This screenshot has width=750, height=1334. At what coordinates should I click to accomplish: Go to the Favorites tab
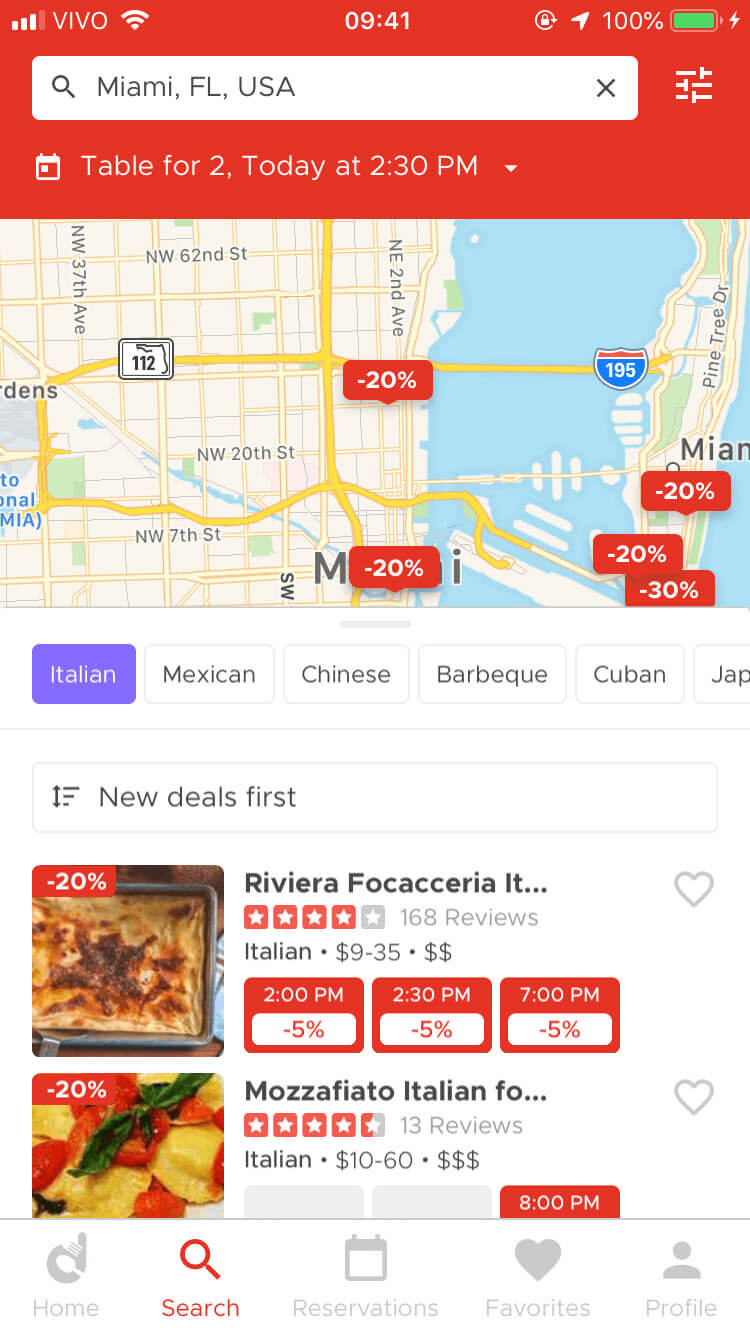[x=538, y=1277]
